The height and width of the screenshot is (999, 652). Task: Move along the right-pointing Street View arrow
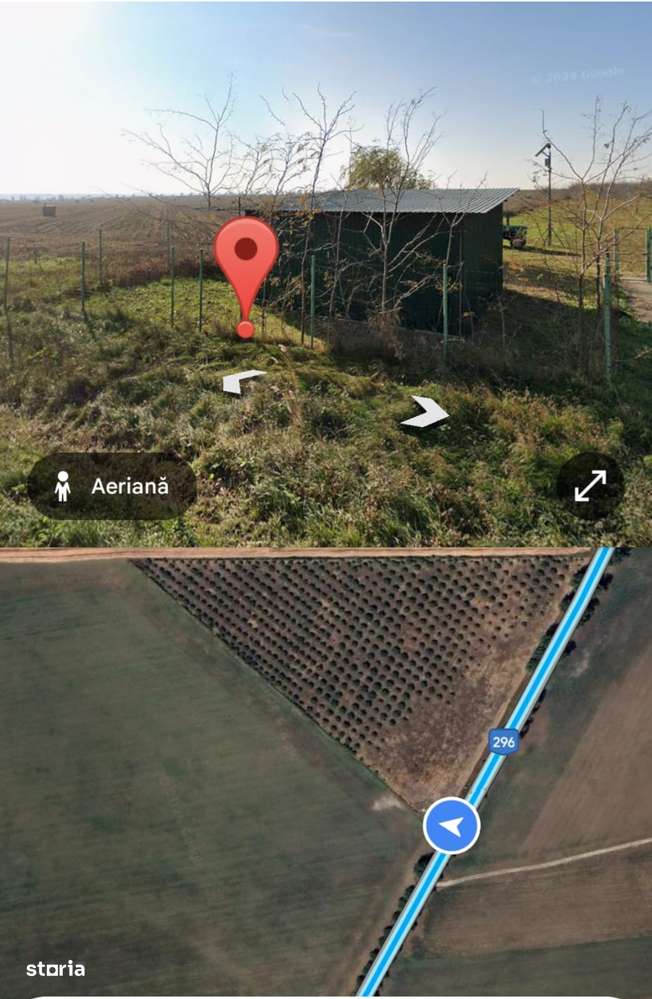[426, 412]
